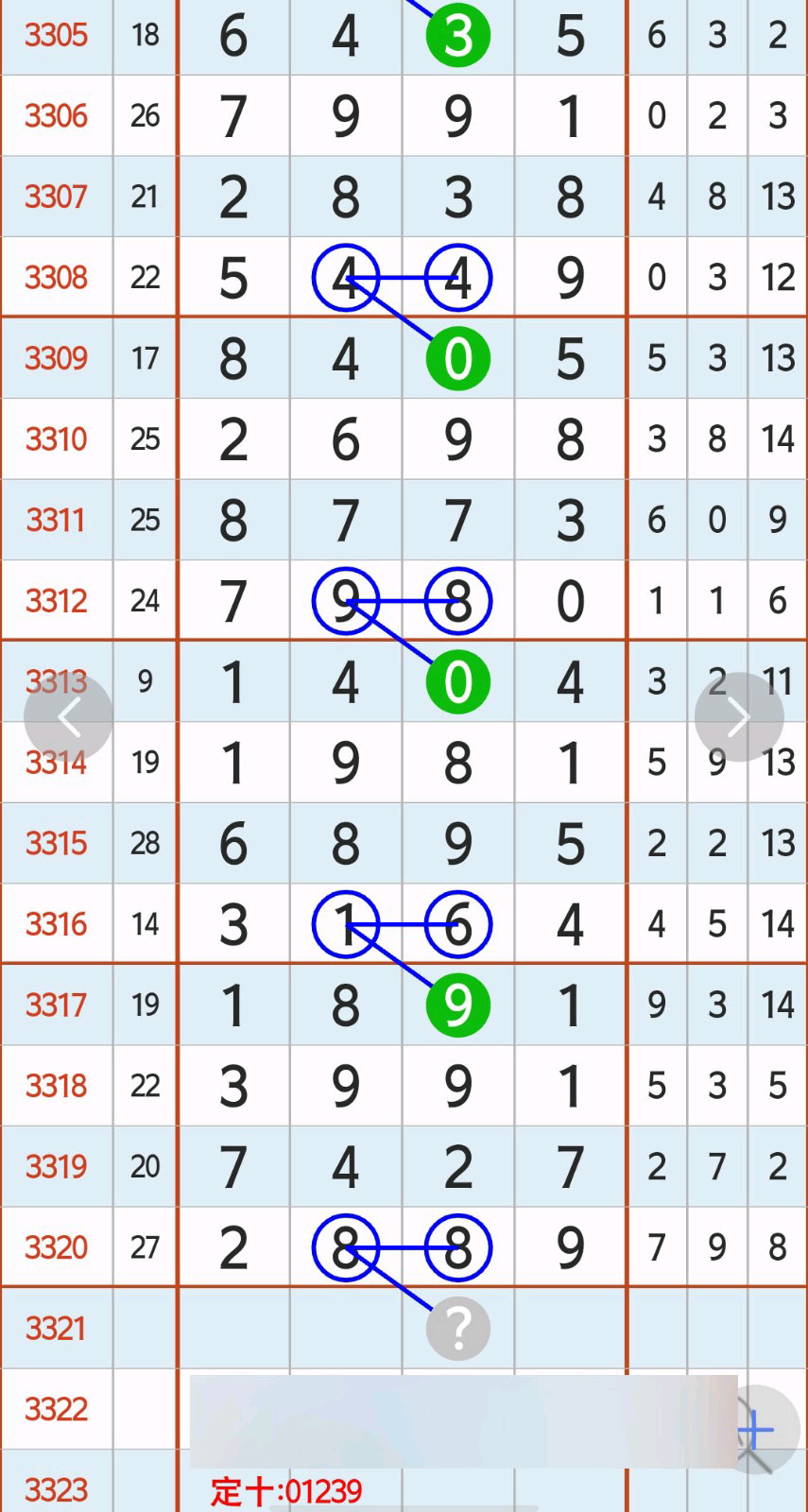Click the green circled 0 in row 3313

[457, 681]
